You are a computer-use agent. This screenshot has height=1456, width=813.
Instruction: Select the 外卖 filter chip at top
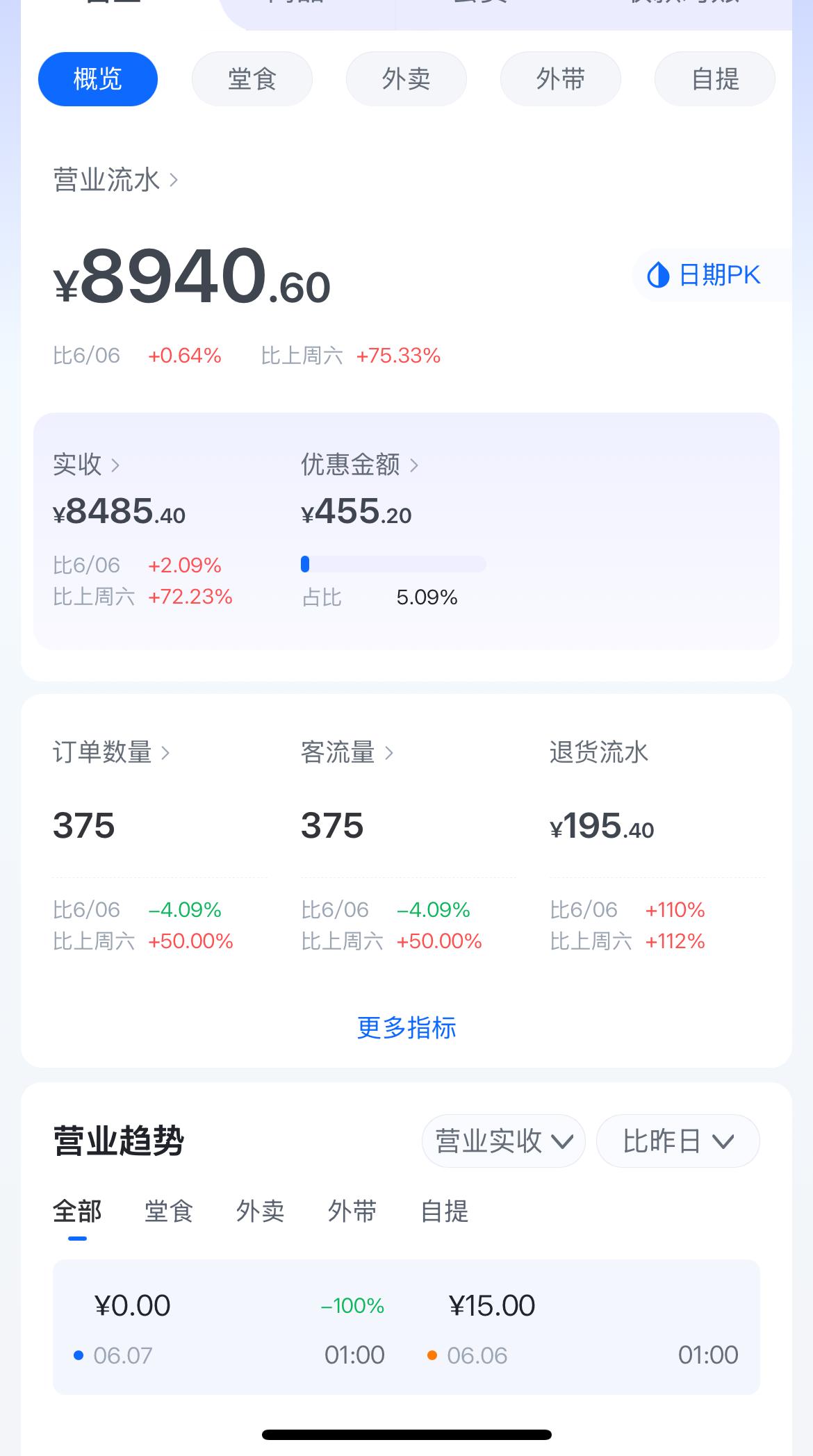pyautogui.click(x=406, y=79)
